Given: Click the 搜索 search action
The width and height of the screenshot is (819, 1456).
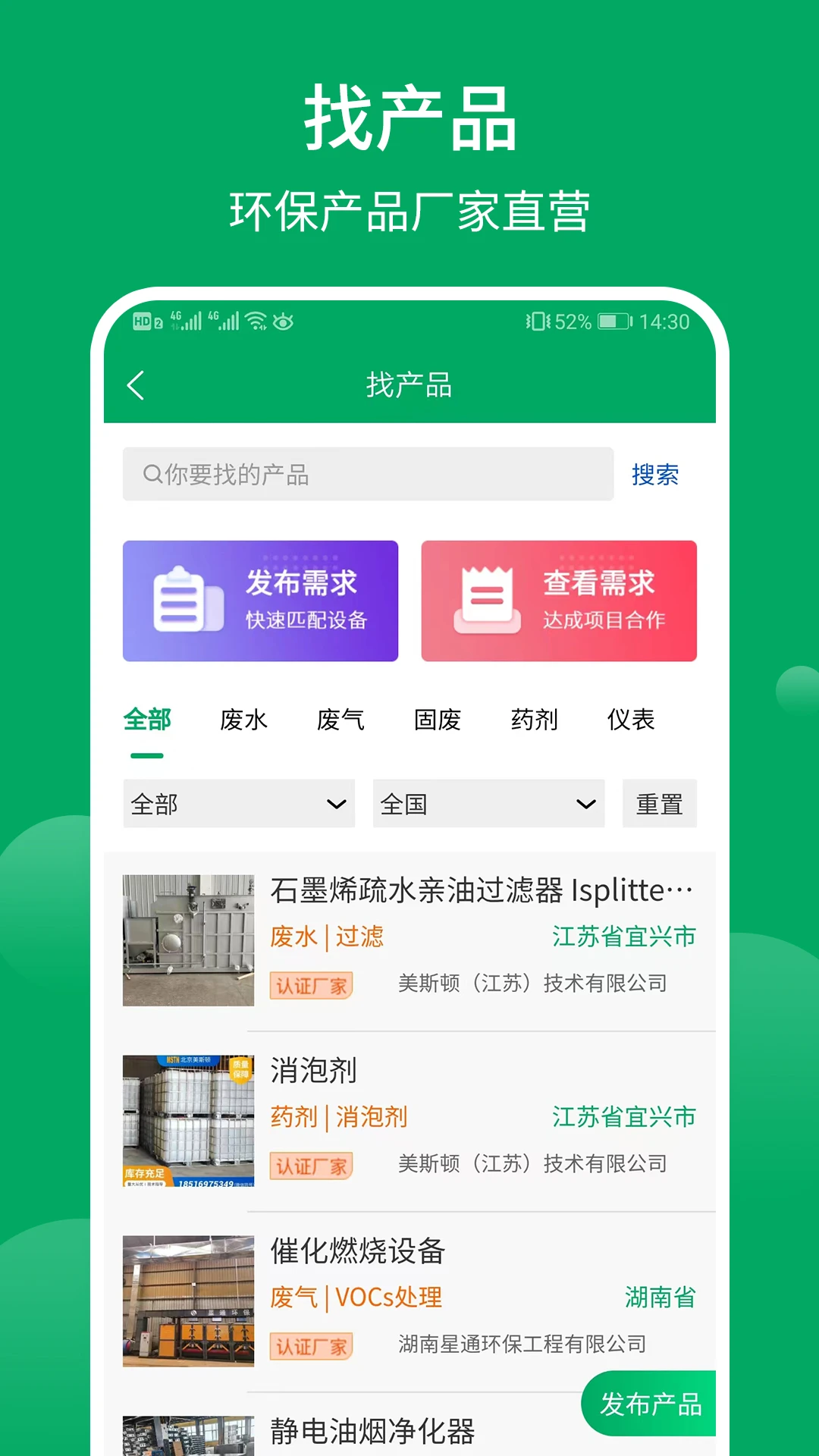Looking at the screenshot, I should tap(654, 474).
